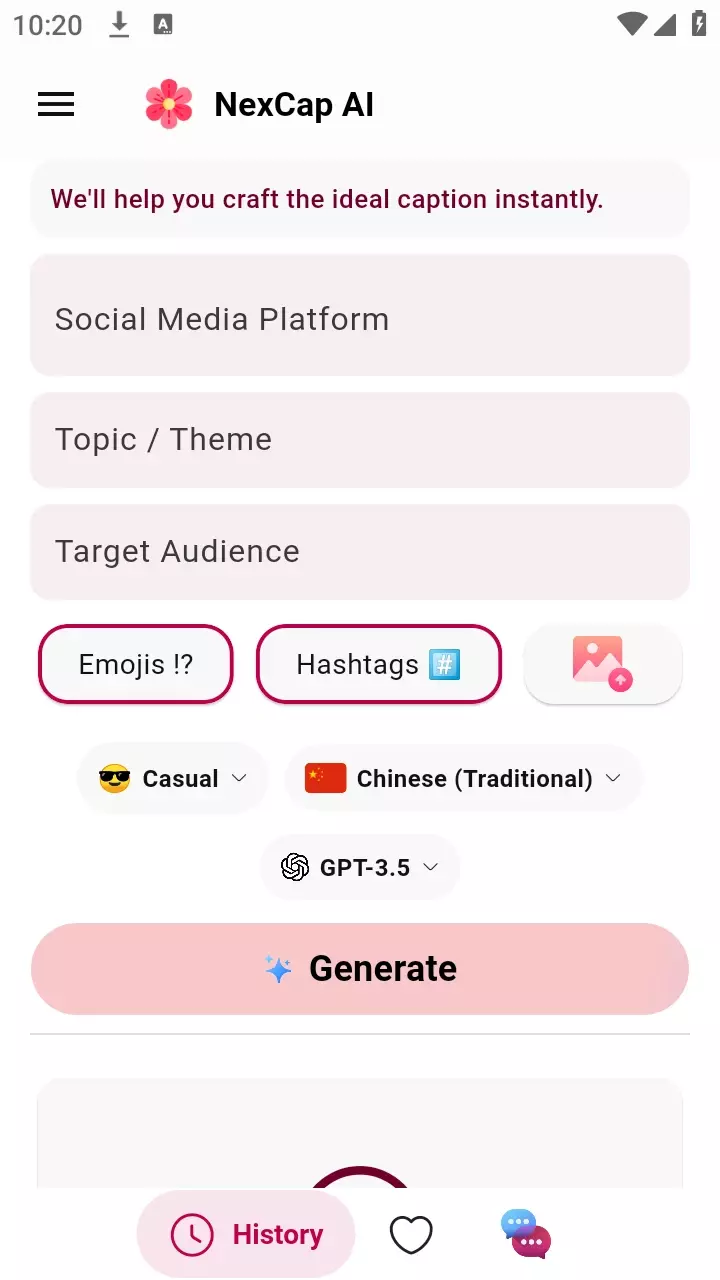Image resolution: width=720 pixels, height=1280 pixels.
Task: Change the Chinese (Traditional) language dropdown
Action: pos(463,778)
